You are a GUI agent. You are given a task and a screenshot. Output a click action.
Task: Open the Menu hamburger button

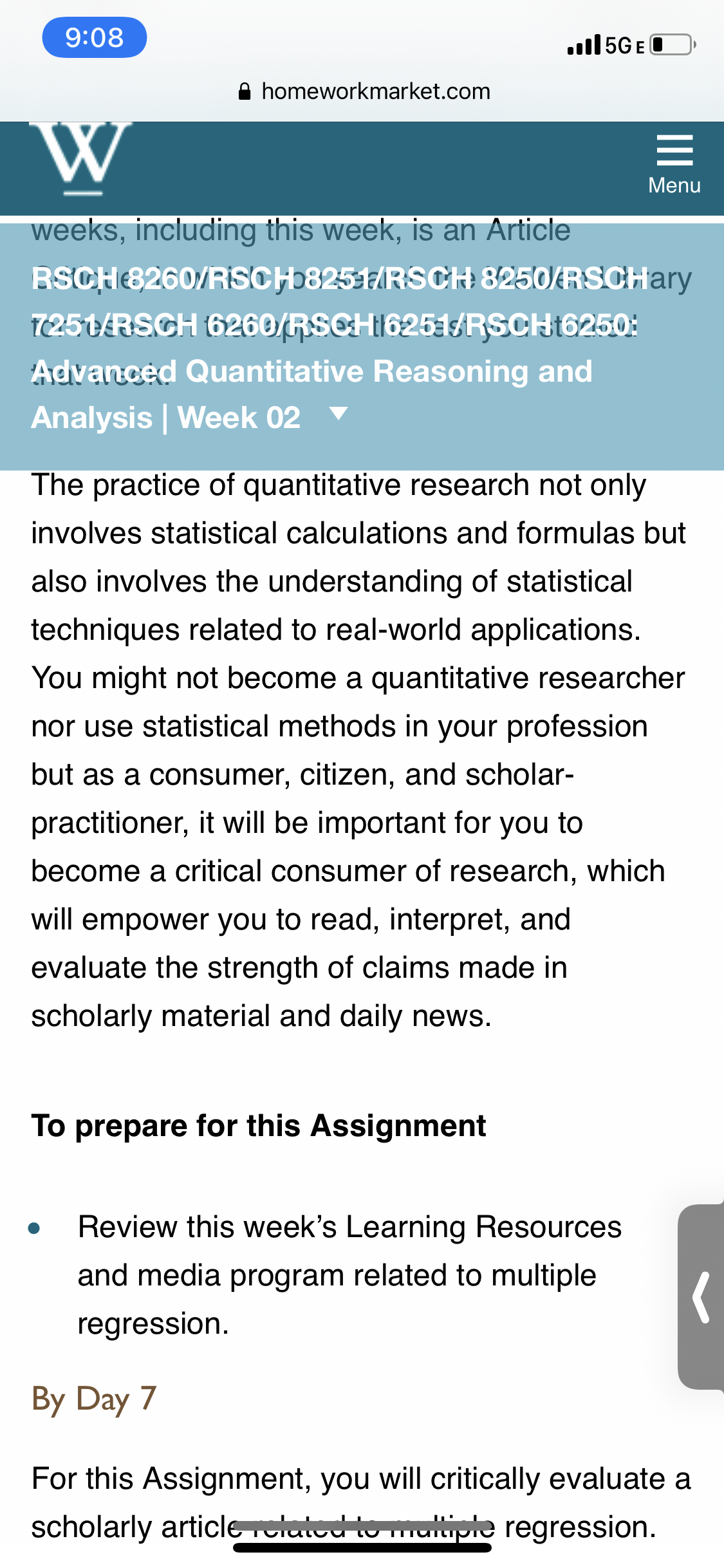(674, 165)
